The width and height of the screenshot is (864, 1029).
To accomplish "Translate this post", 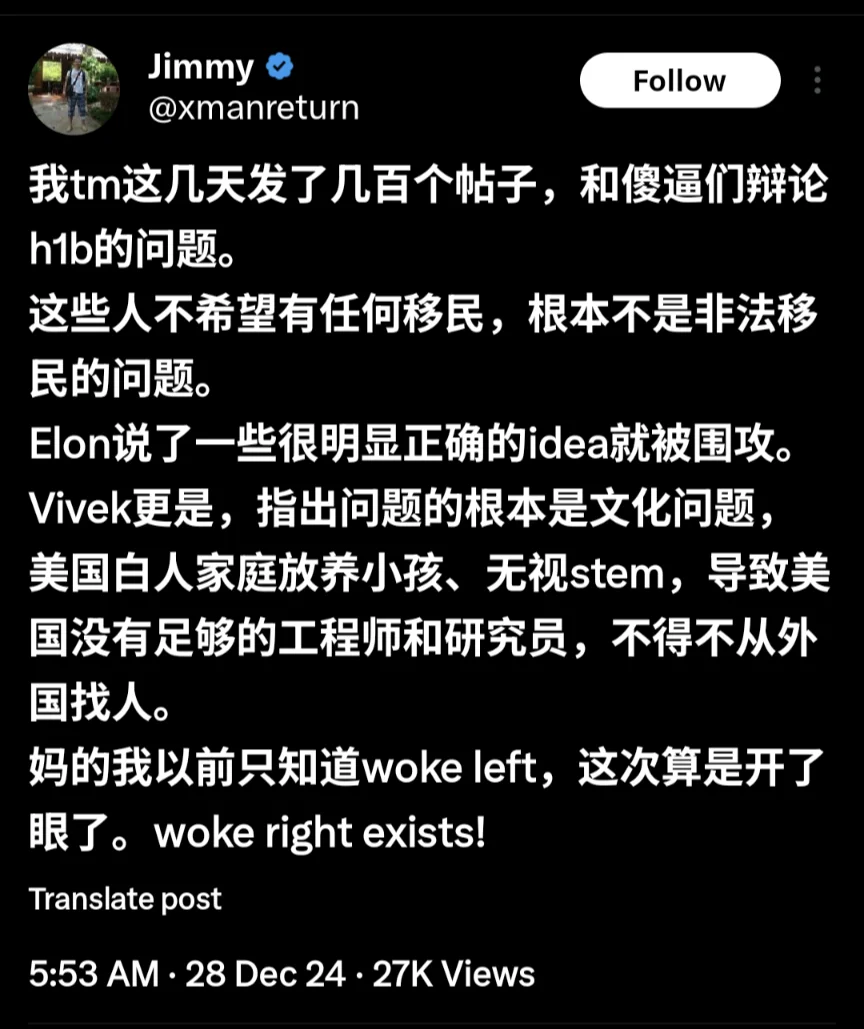I will tap(125, 898).
